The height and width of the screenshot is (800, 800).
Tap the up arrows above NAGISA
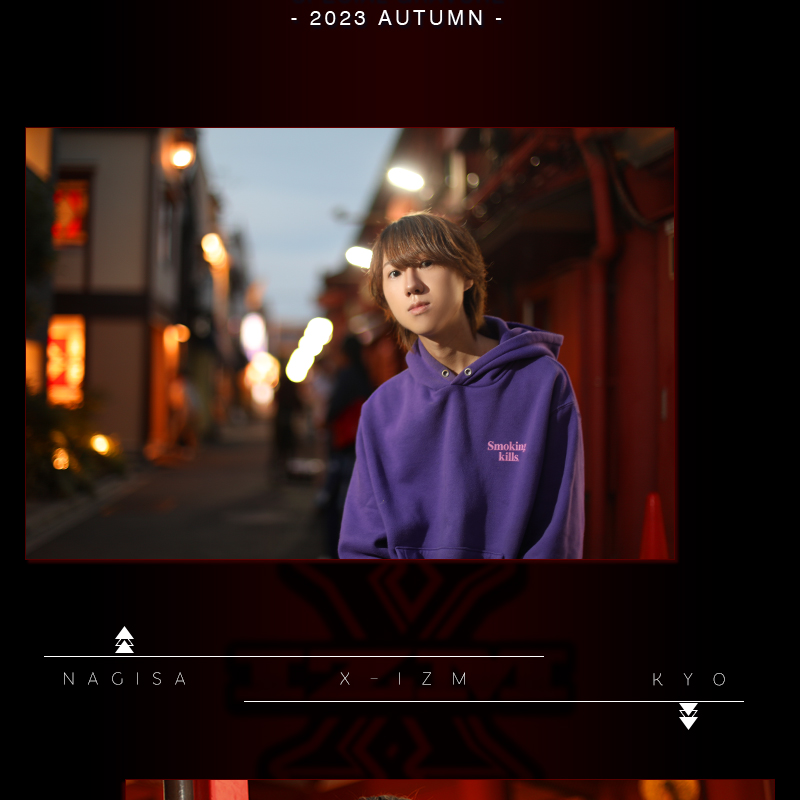(x=124, y=640)
